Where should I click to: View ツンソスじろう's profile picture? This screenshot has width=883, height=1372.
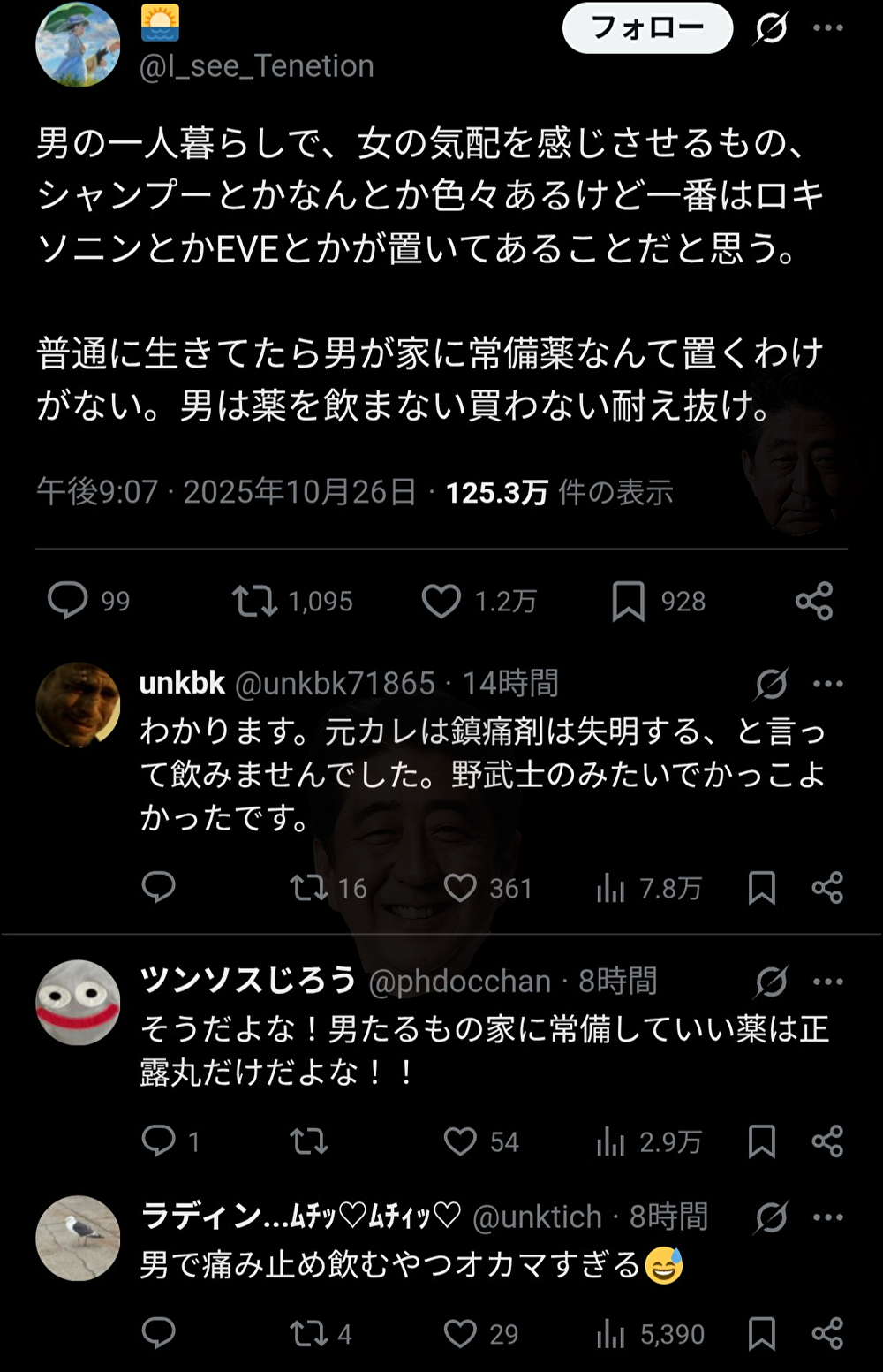click(x=78, y=1002)
